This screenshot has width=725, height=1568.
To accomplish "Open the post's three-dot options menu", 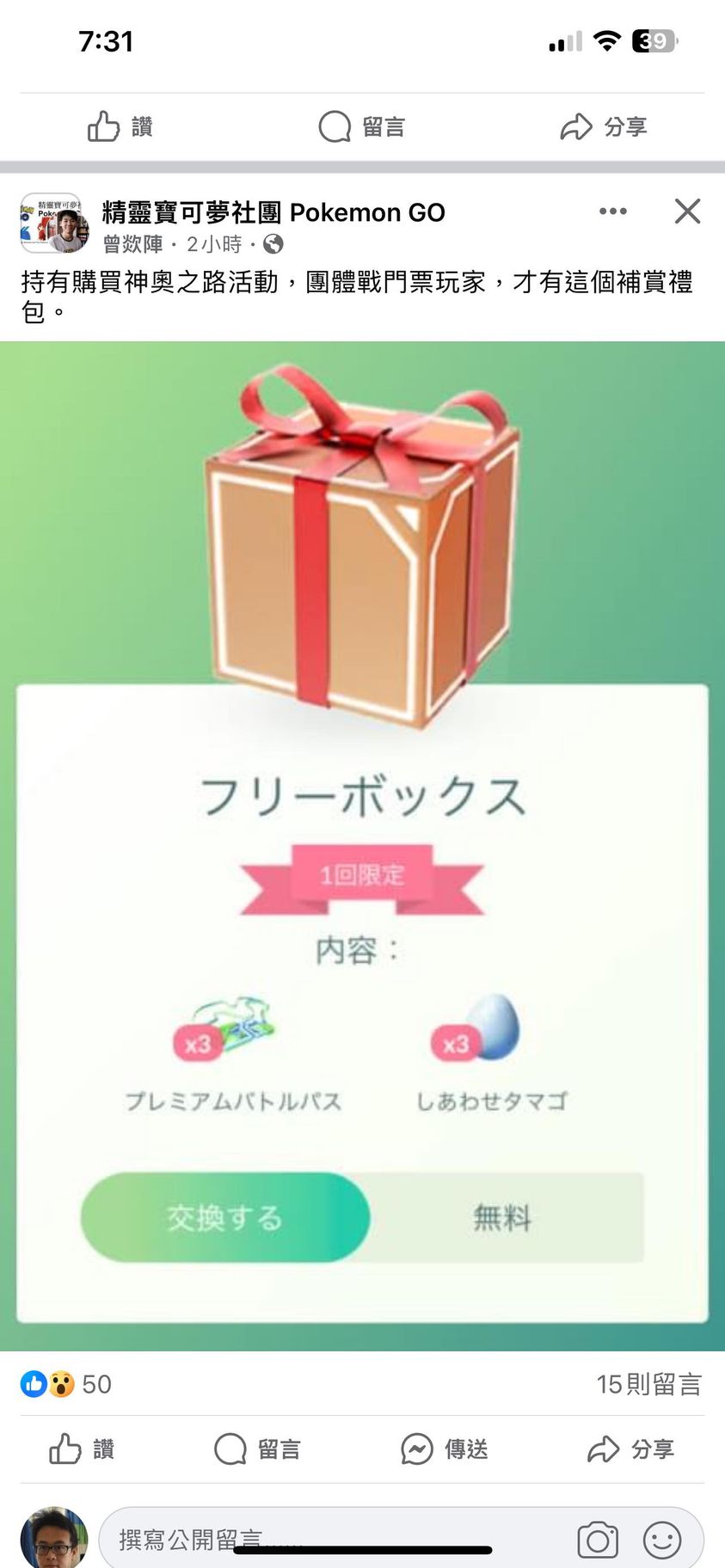I will point(612,211).
